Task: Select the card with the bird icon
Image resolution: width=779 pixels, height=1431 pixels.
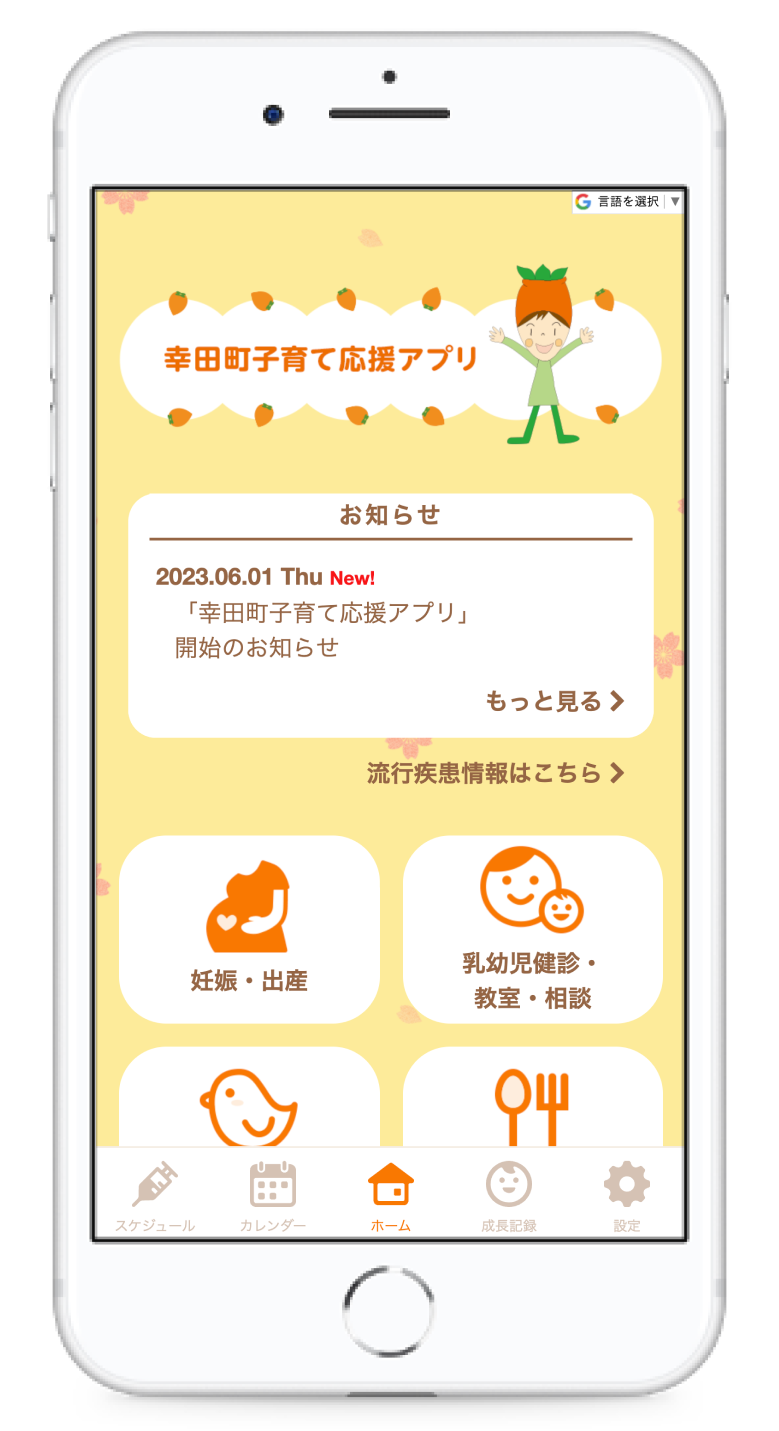Action: (249, 1097)
